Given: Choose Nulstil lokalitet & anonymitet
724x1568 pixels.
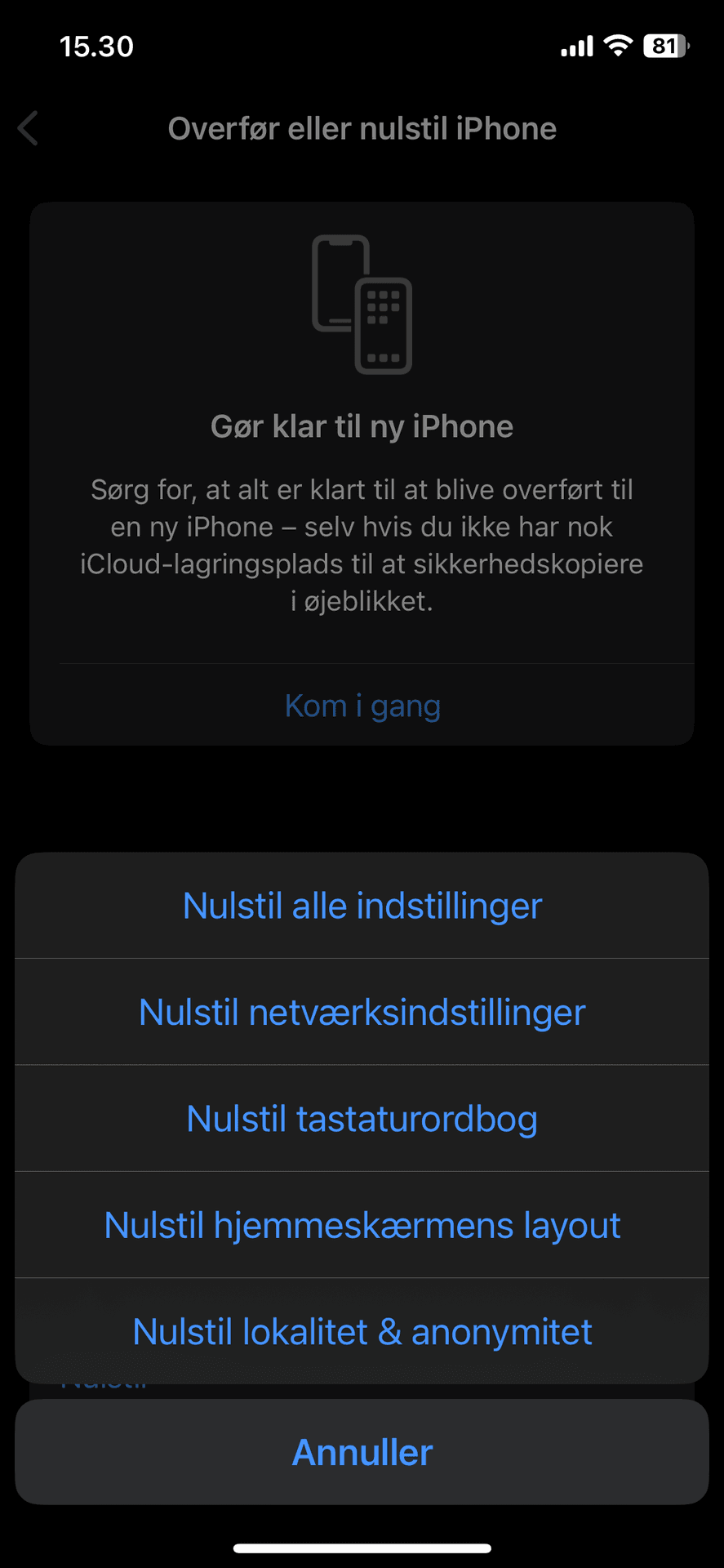Looking at the screenshot, I should pyautogui.click(x=362, y=1331).
